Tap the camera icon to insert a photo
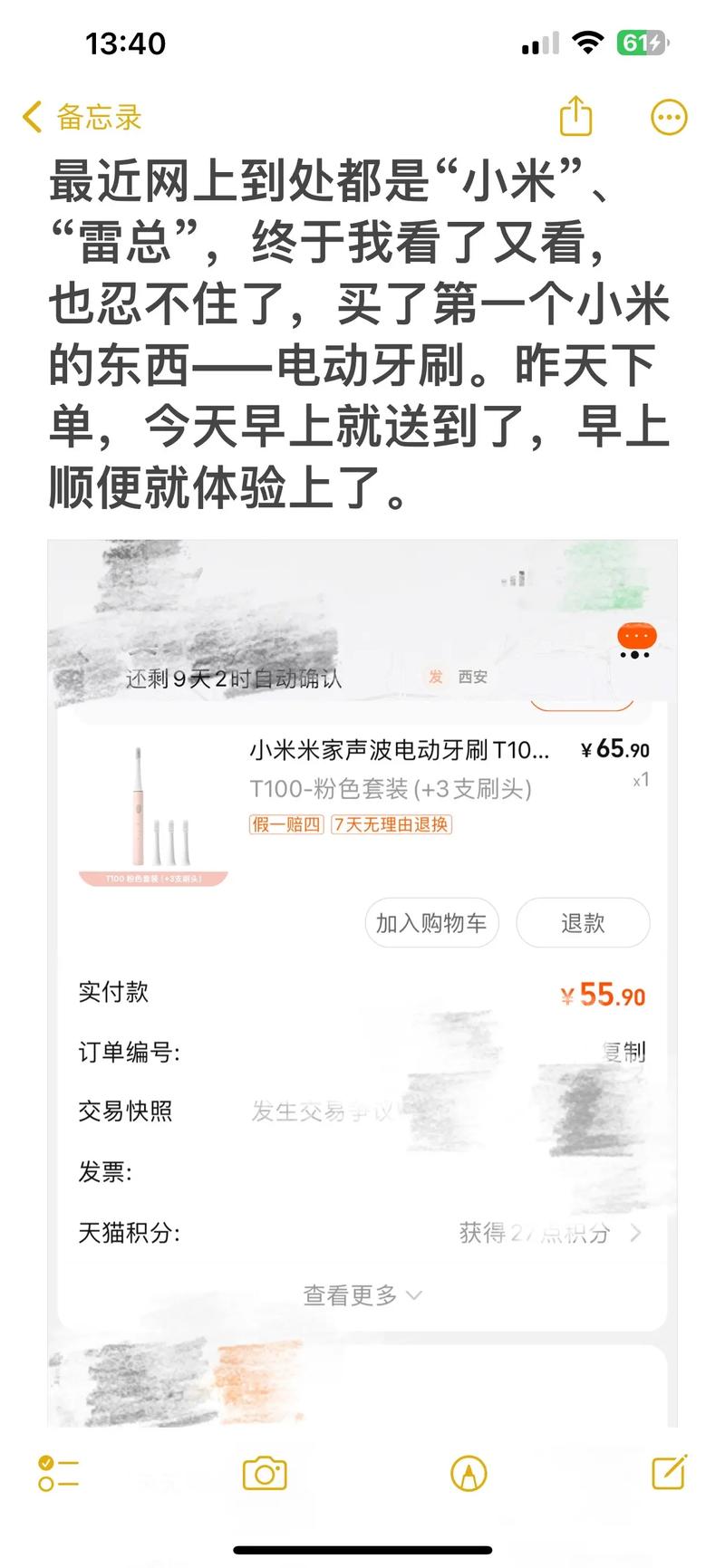This screenshot has height=1568, width=725. [263, 1474]
